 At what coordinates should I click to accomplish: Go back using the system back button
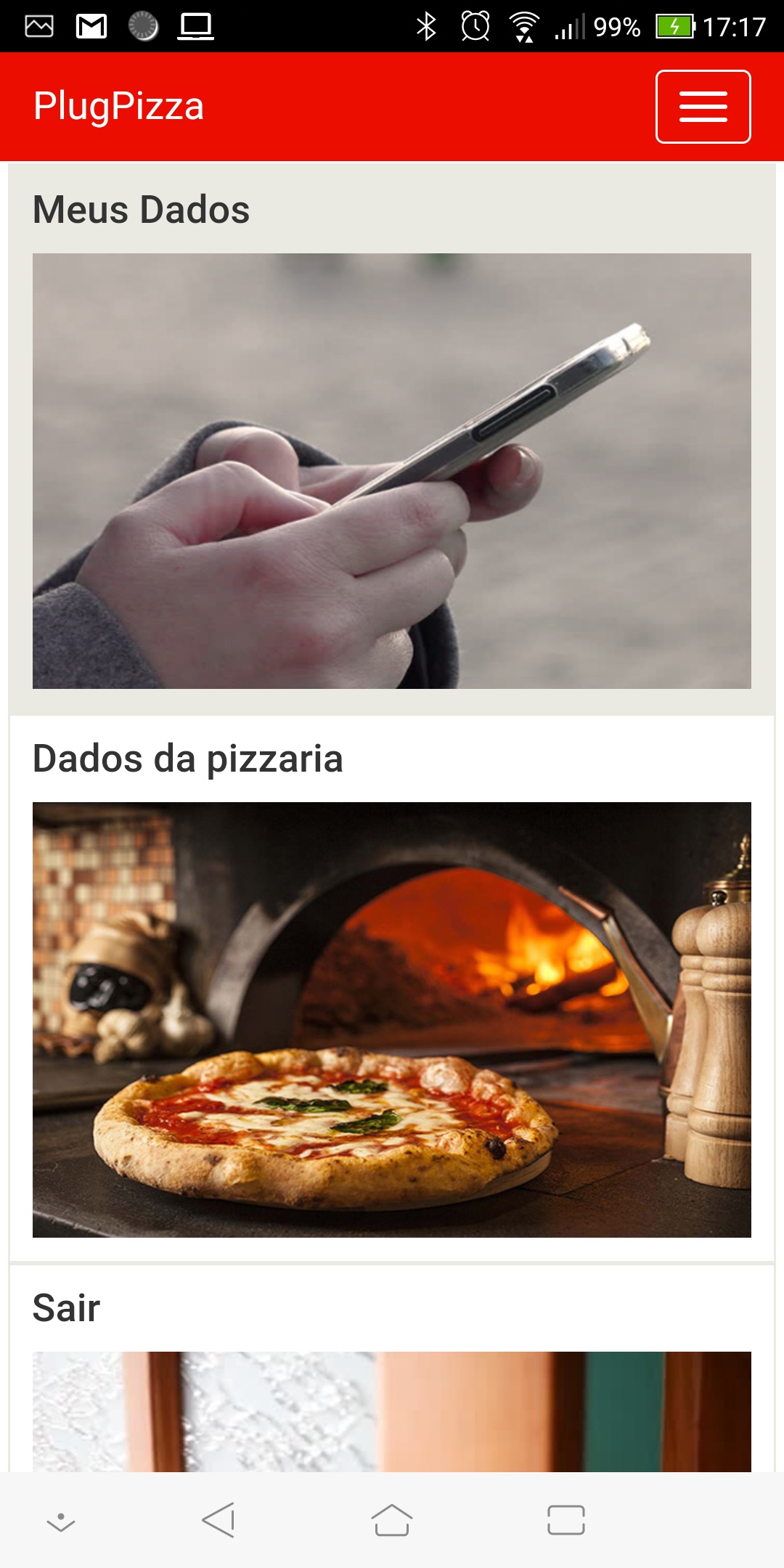[219, 1519]
